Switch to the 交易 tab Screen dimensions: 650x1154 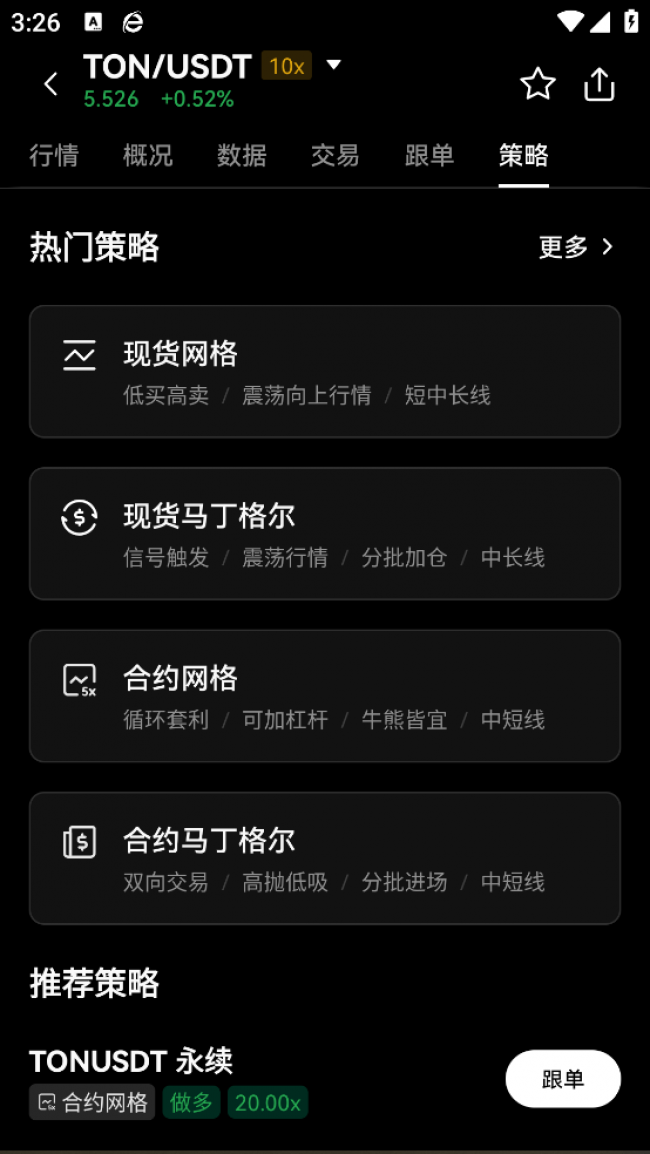[x=335, y=156]
